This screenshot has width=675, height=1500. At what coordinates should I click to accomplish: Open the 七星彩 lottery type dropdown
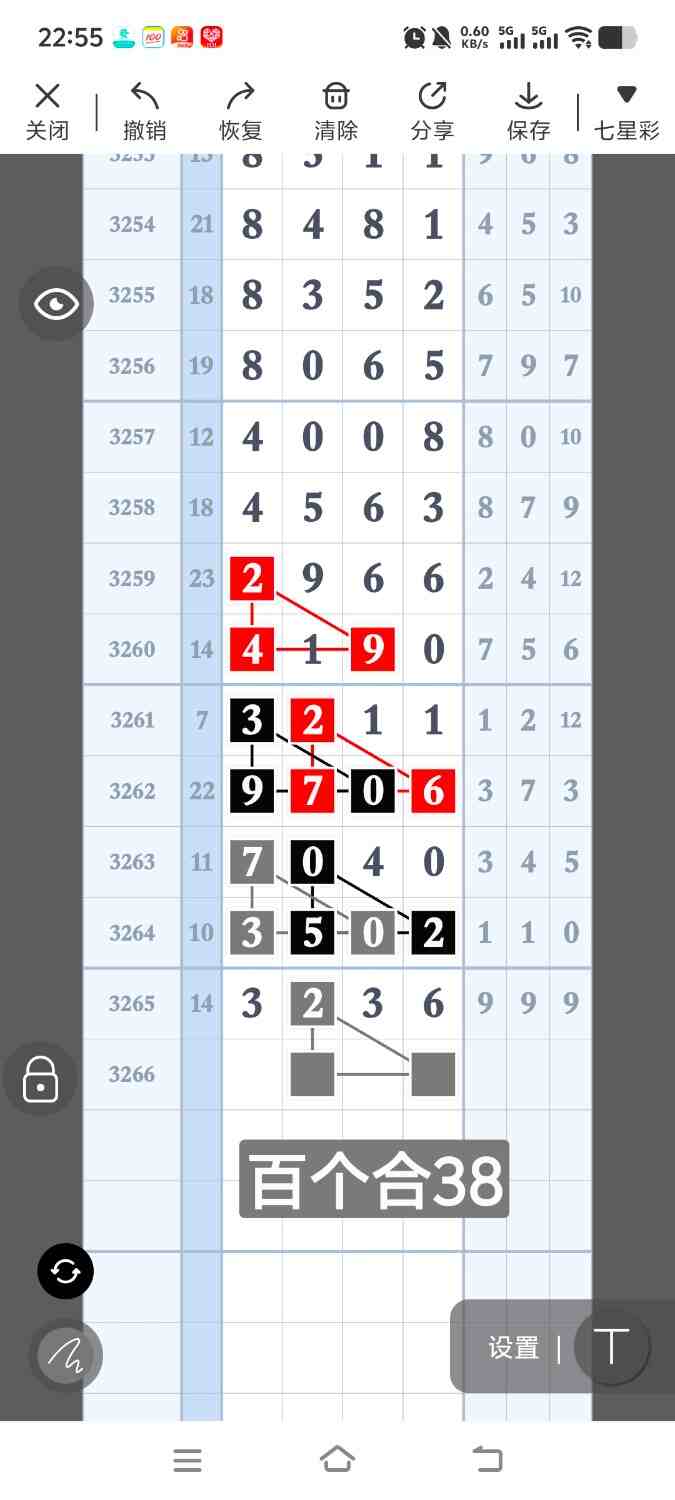pyautogui.click(x=626, y=111)
